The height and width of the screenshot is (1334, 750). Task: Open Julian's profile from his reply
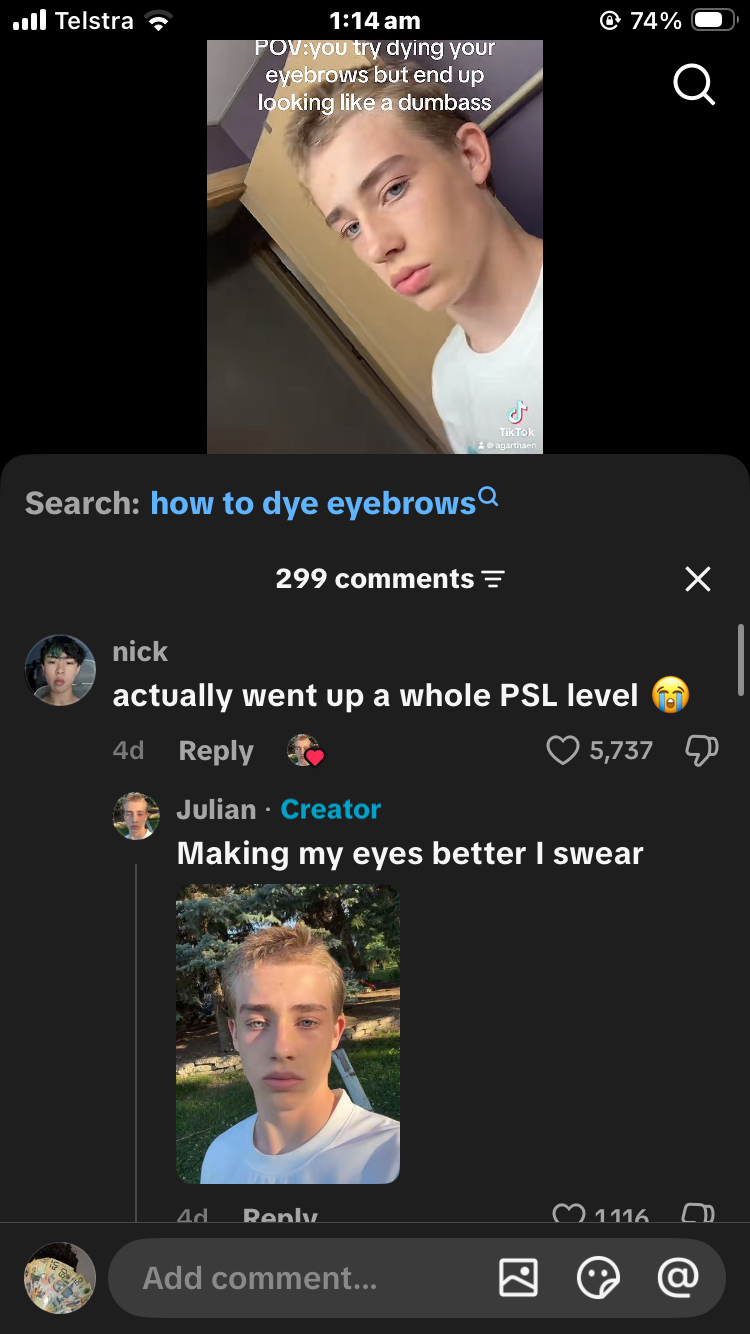tap(136, 816)
